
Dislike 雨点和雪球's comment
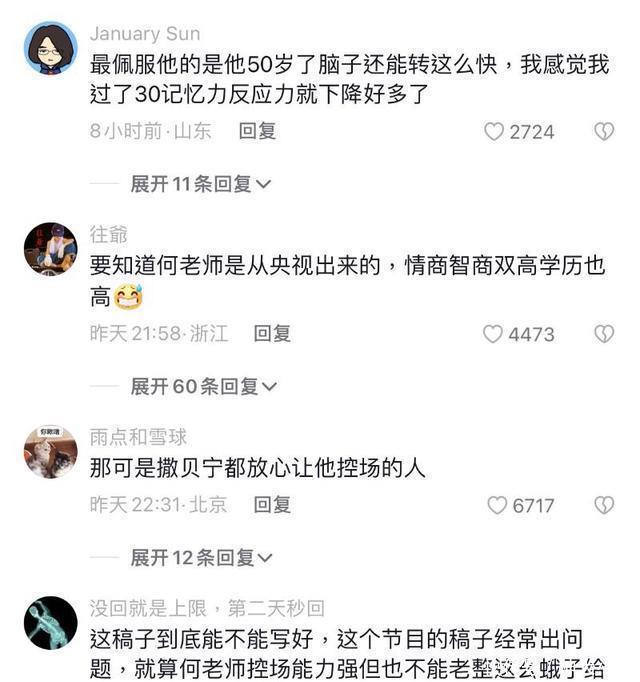[603, 505]
